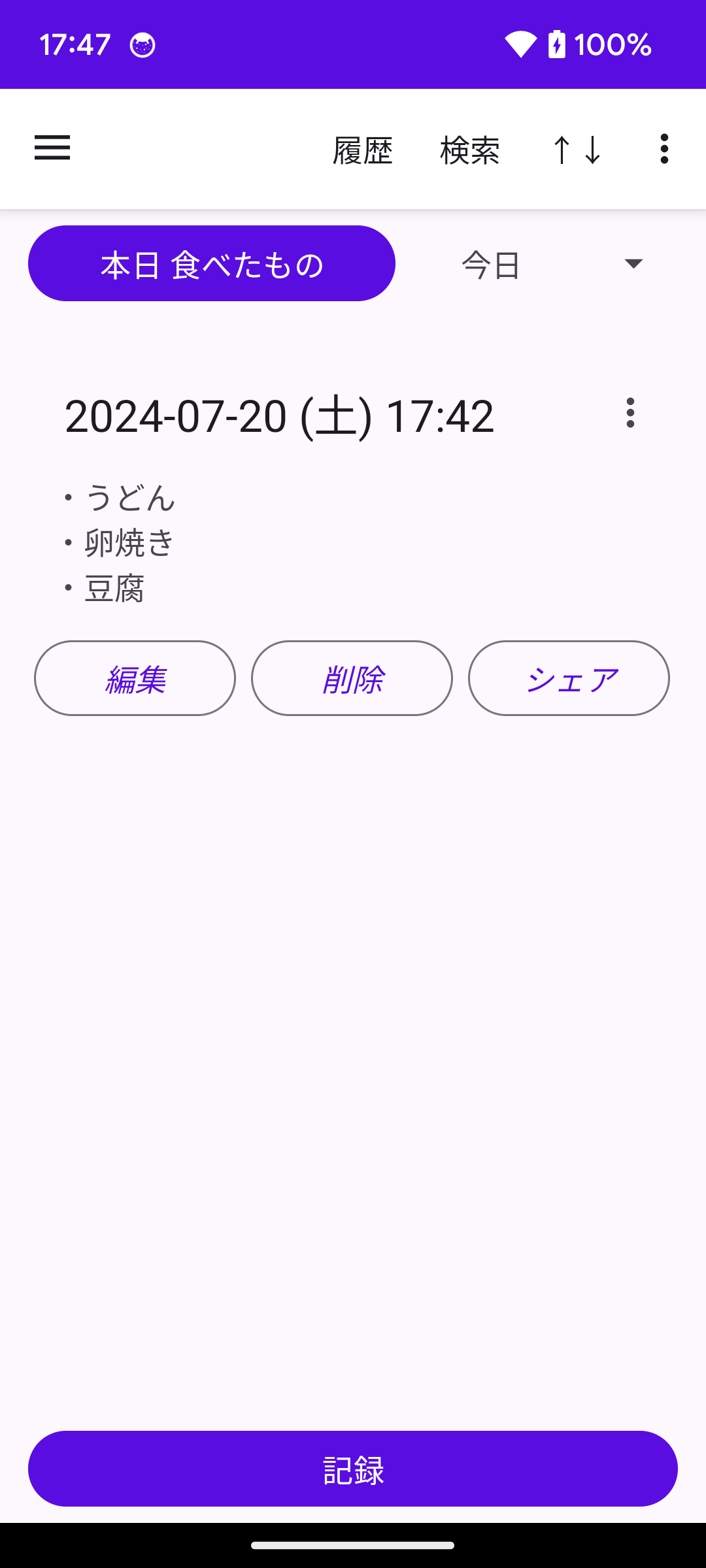The height and width of the screenshot is (1568, 706).
Task: Share the entry with シェア
Action: click(569, 678)
